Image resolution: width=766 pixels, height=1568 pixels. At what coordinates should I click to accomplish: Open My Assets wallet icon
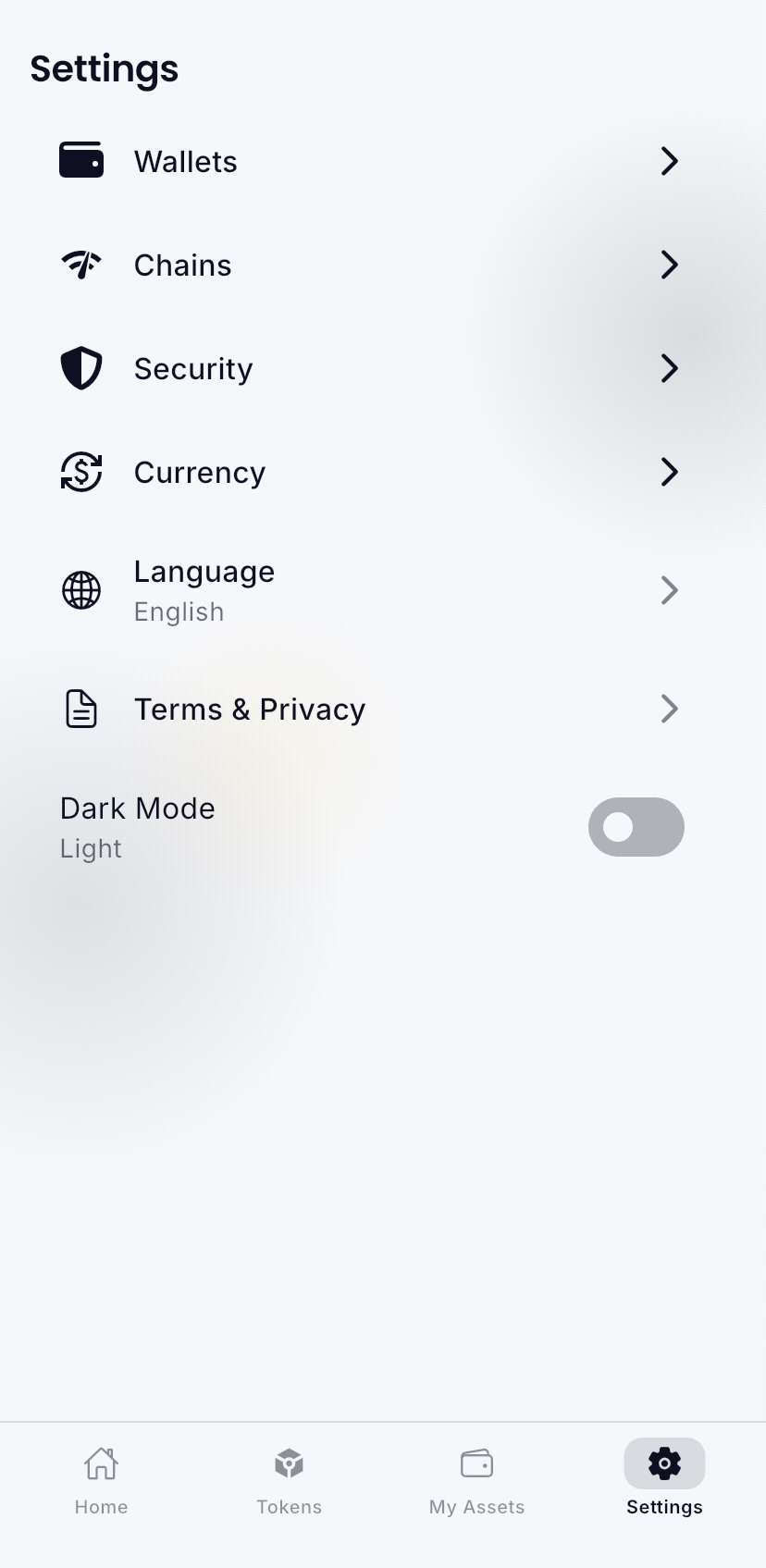pyautogui.click(x=476, y=1463)
